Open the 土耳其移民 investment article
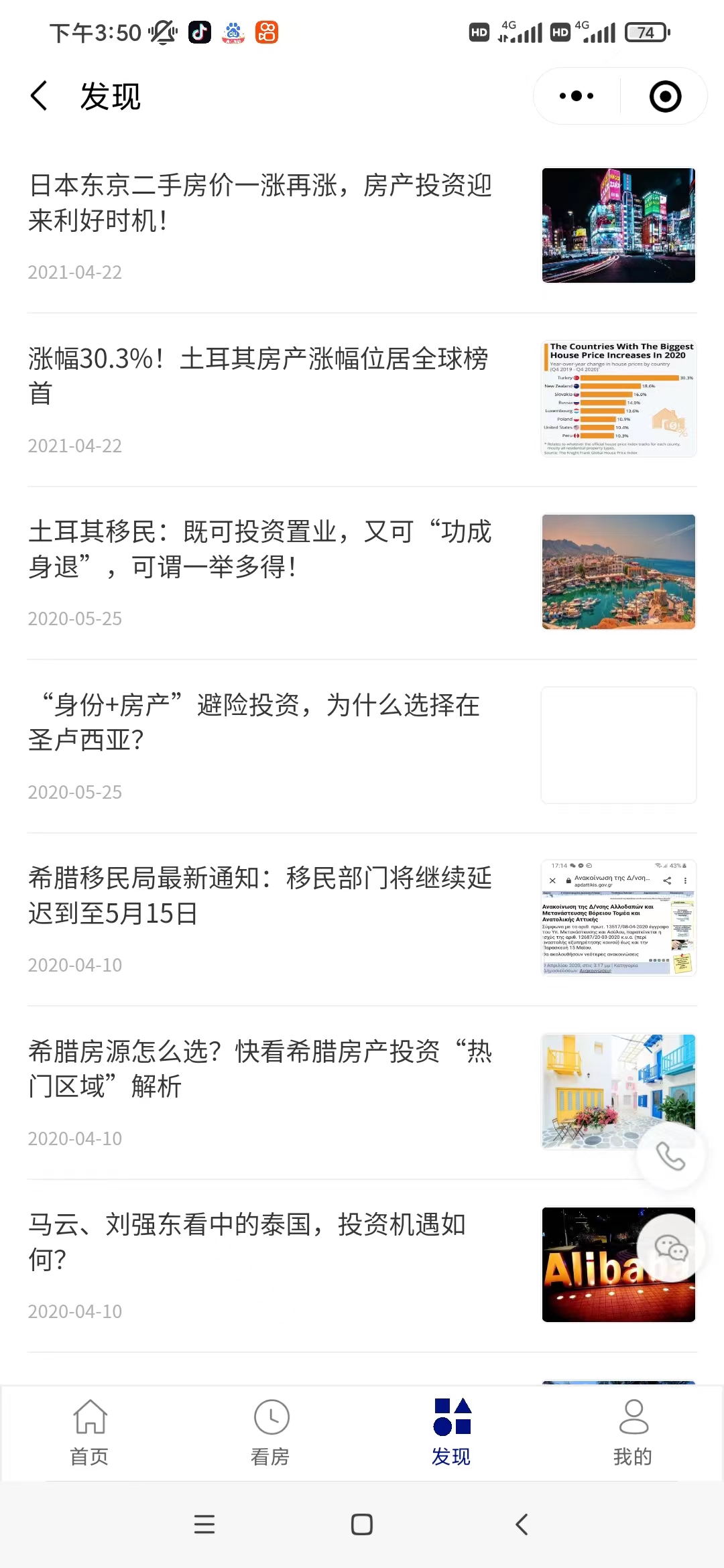Image resolution: width=724 pixels, height=1568 pixels. pos(261,549)
